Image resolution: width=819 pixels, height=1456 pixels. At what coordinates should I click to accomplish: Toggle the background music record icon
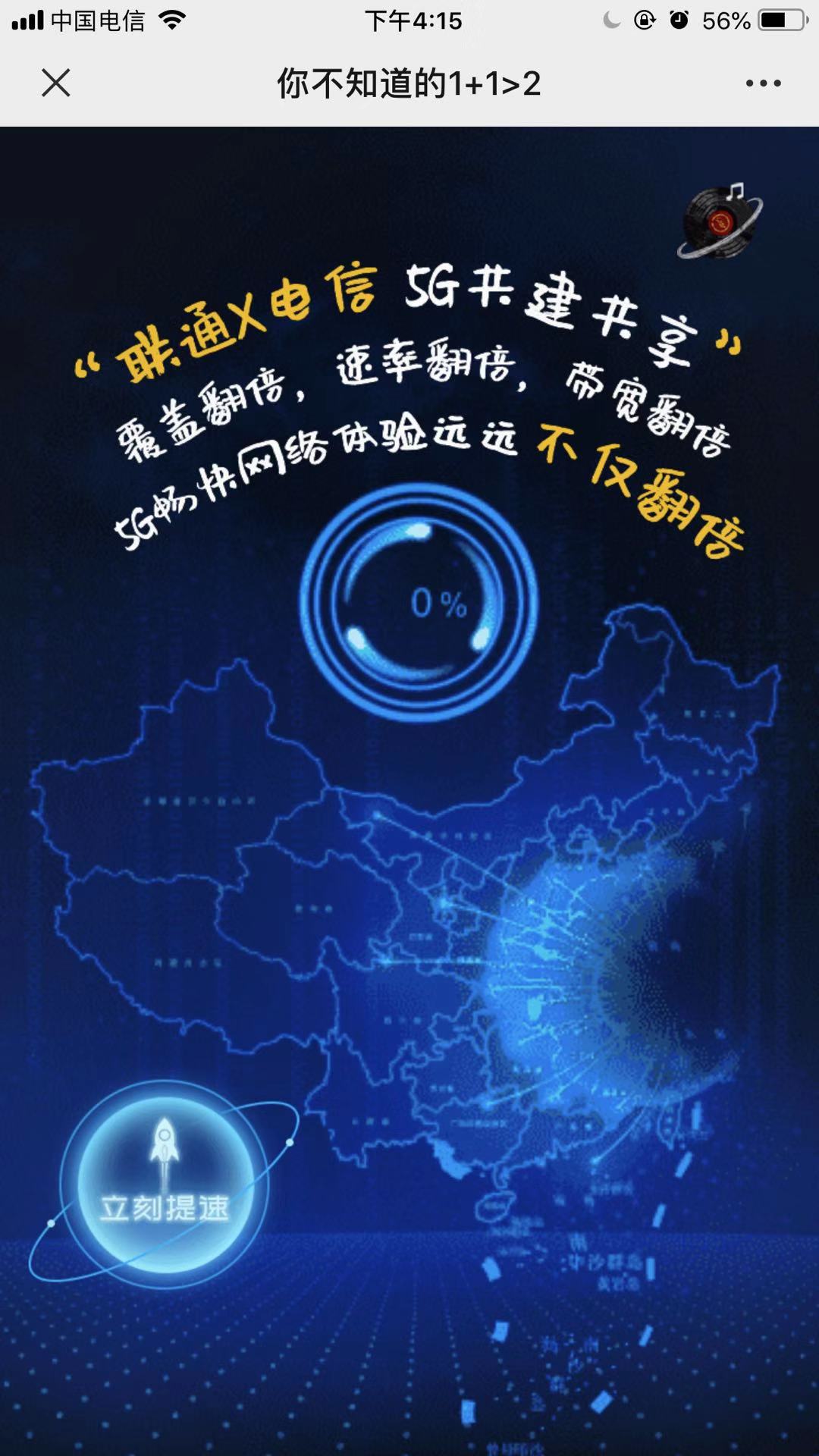coord(719,222)
